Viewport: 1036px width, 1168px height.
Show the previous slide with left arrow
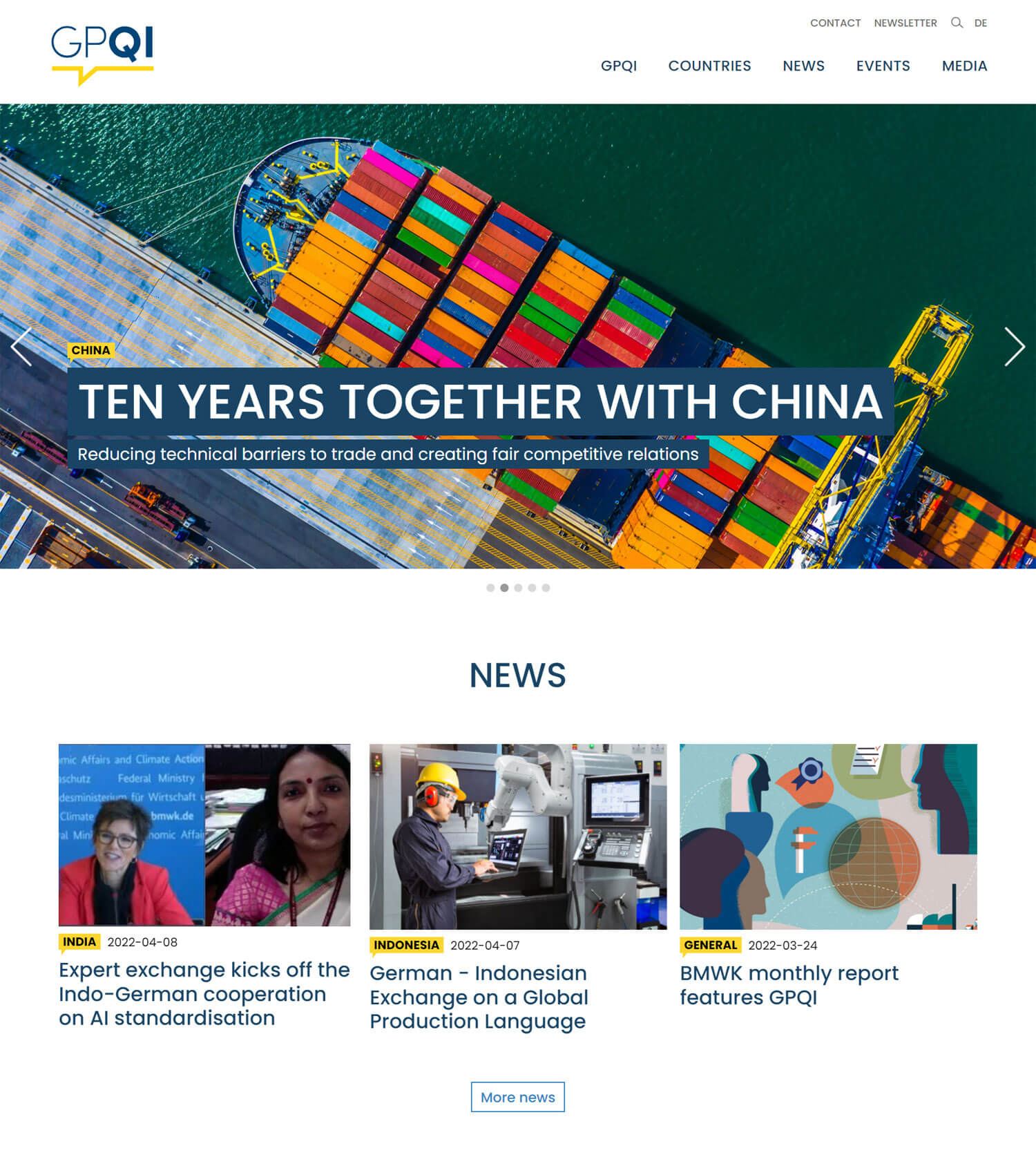pyautogui.click(x=21, y=346)
